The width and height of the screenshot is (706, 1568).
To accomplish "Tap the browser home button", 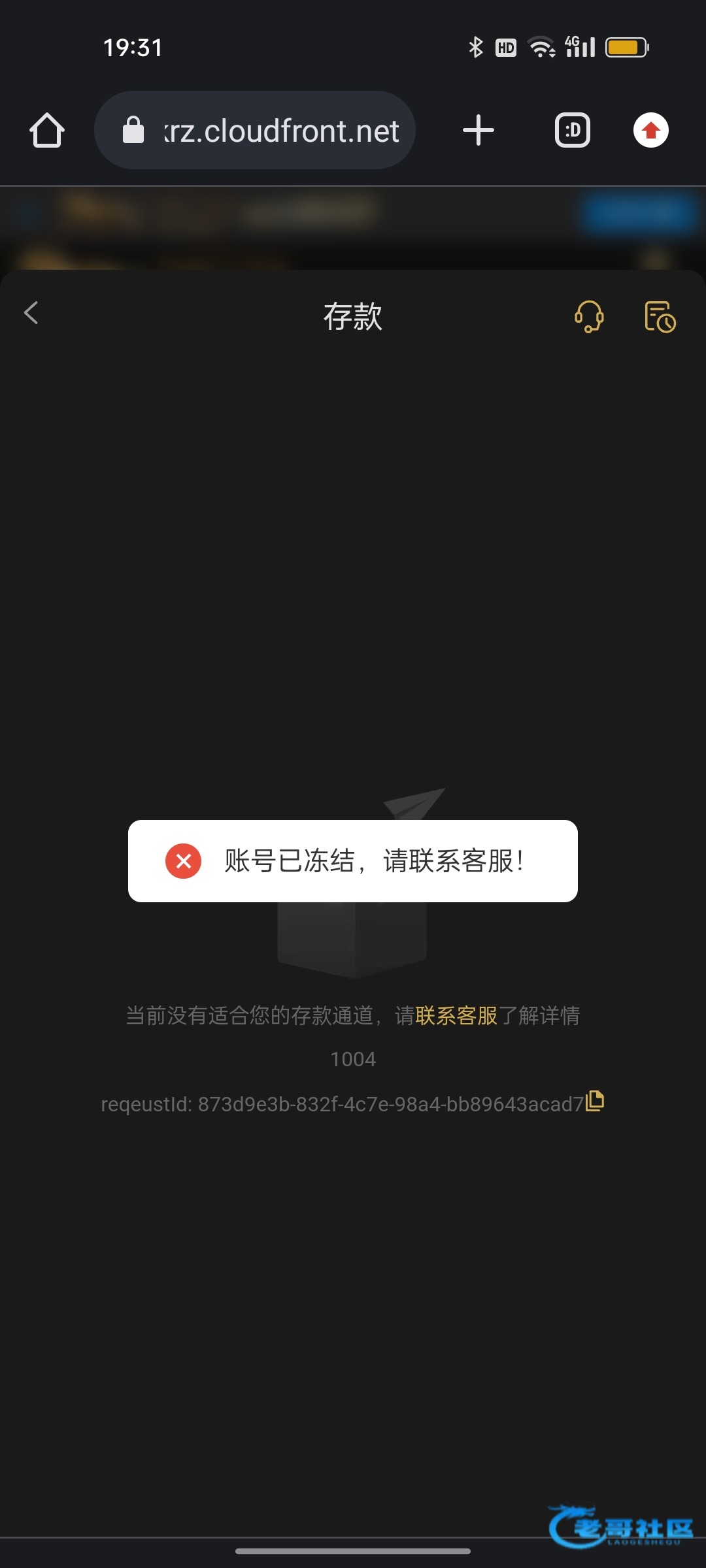I will coord(47,130).
